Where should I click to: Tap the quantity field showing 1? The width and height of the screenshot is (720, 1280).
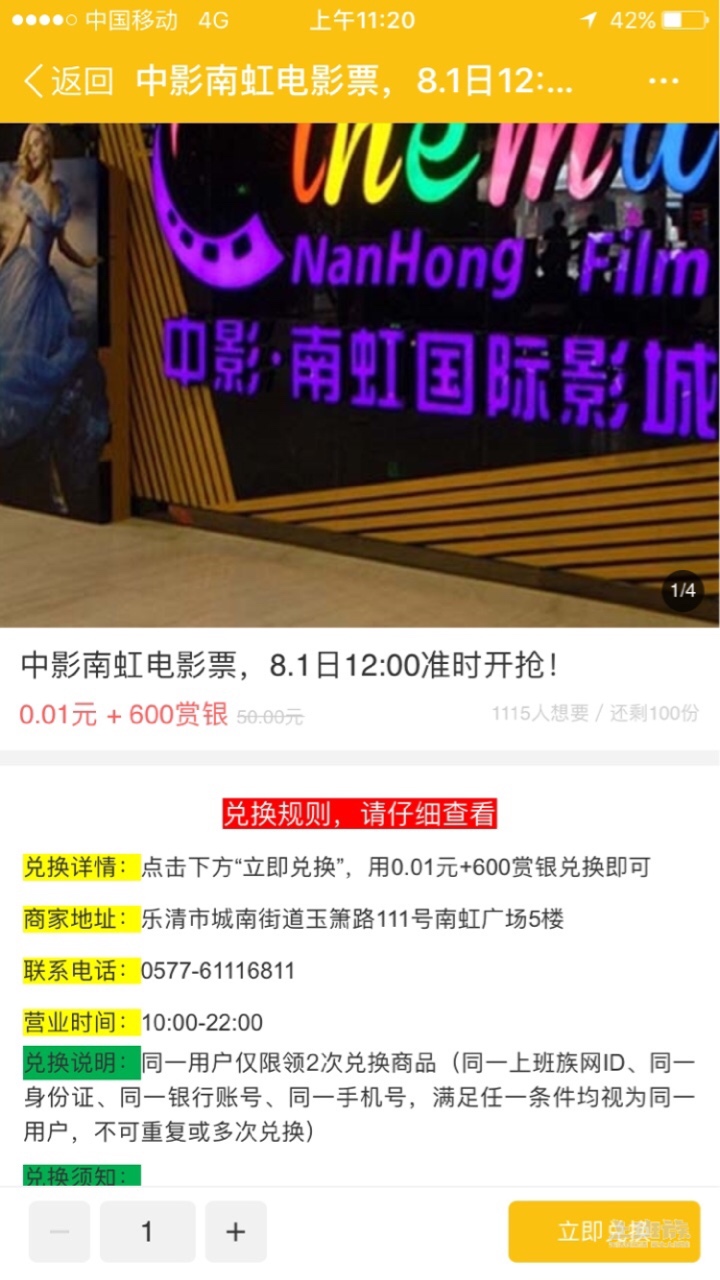(147, 1231)
